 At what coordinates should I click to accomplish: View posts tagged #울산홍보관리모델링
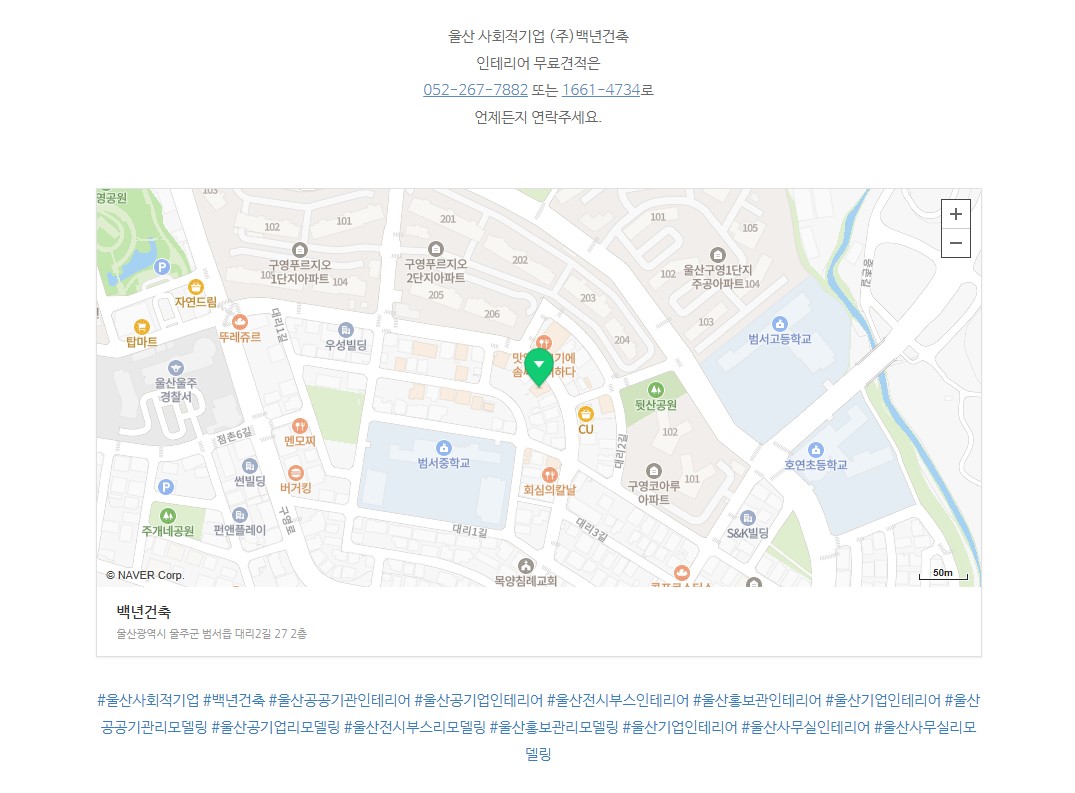553,727
